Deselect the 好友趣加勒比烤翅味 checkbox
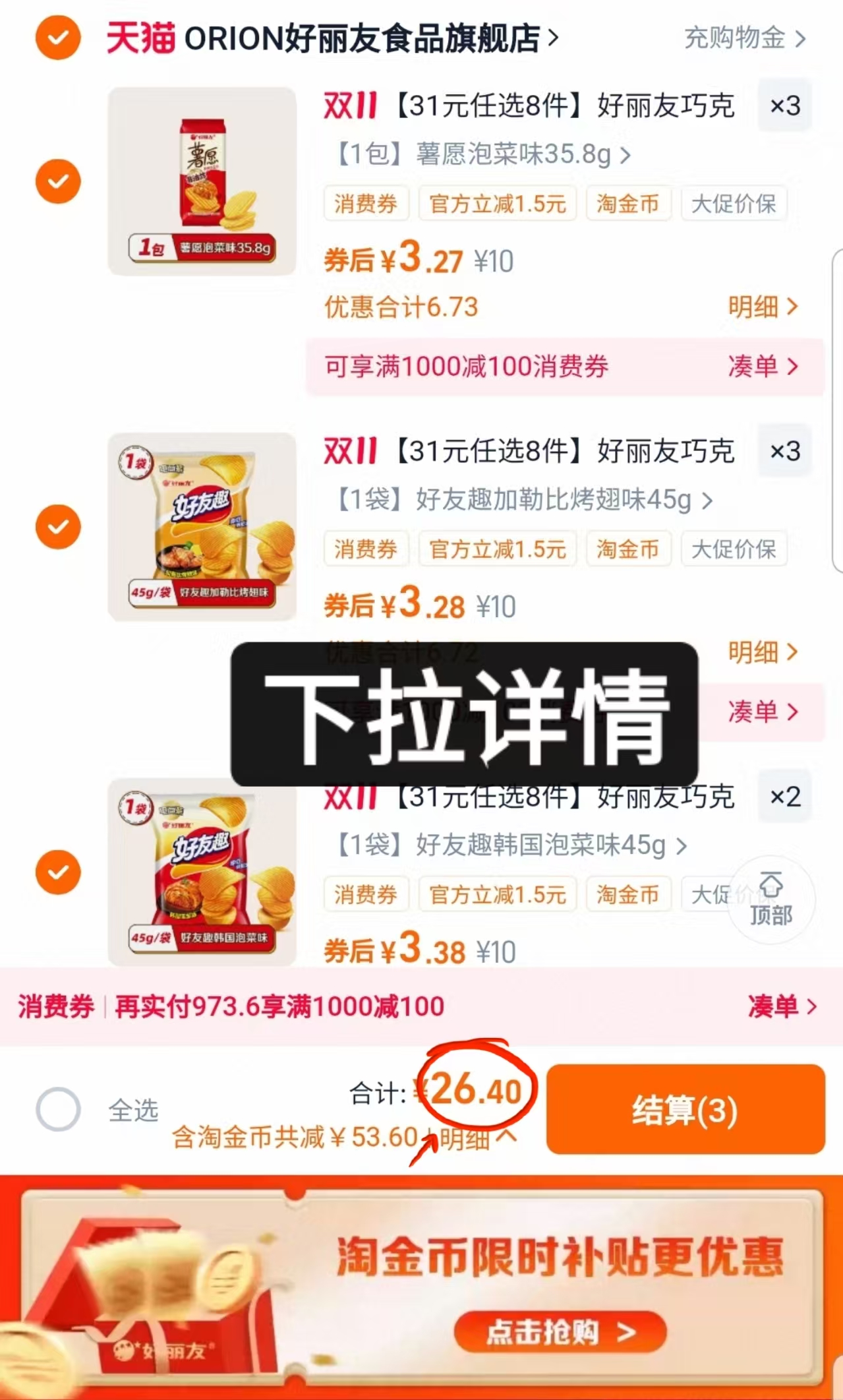This screenshot has width=843, height=1400. click(x=58, y=526)
